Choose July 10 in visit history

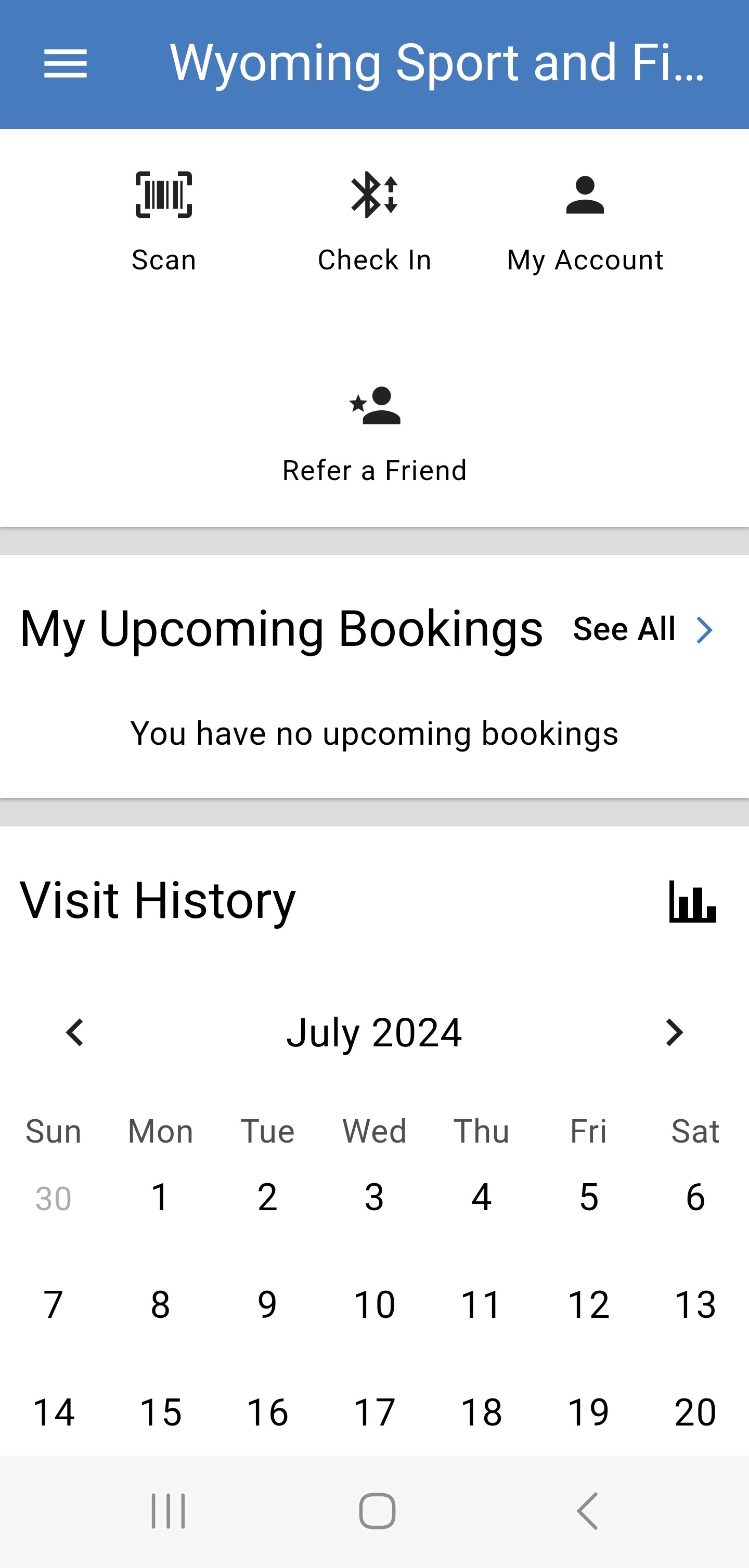click(x=374, y=1305)
